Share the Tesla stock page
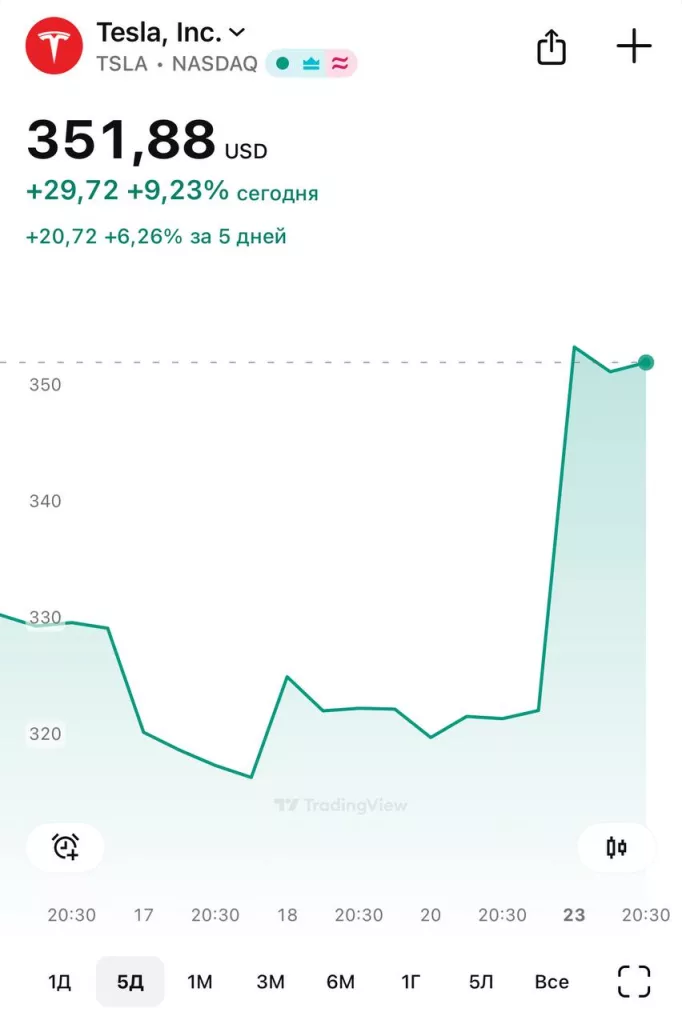 pos(552,47)
